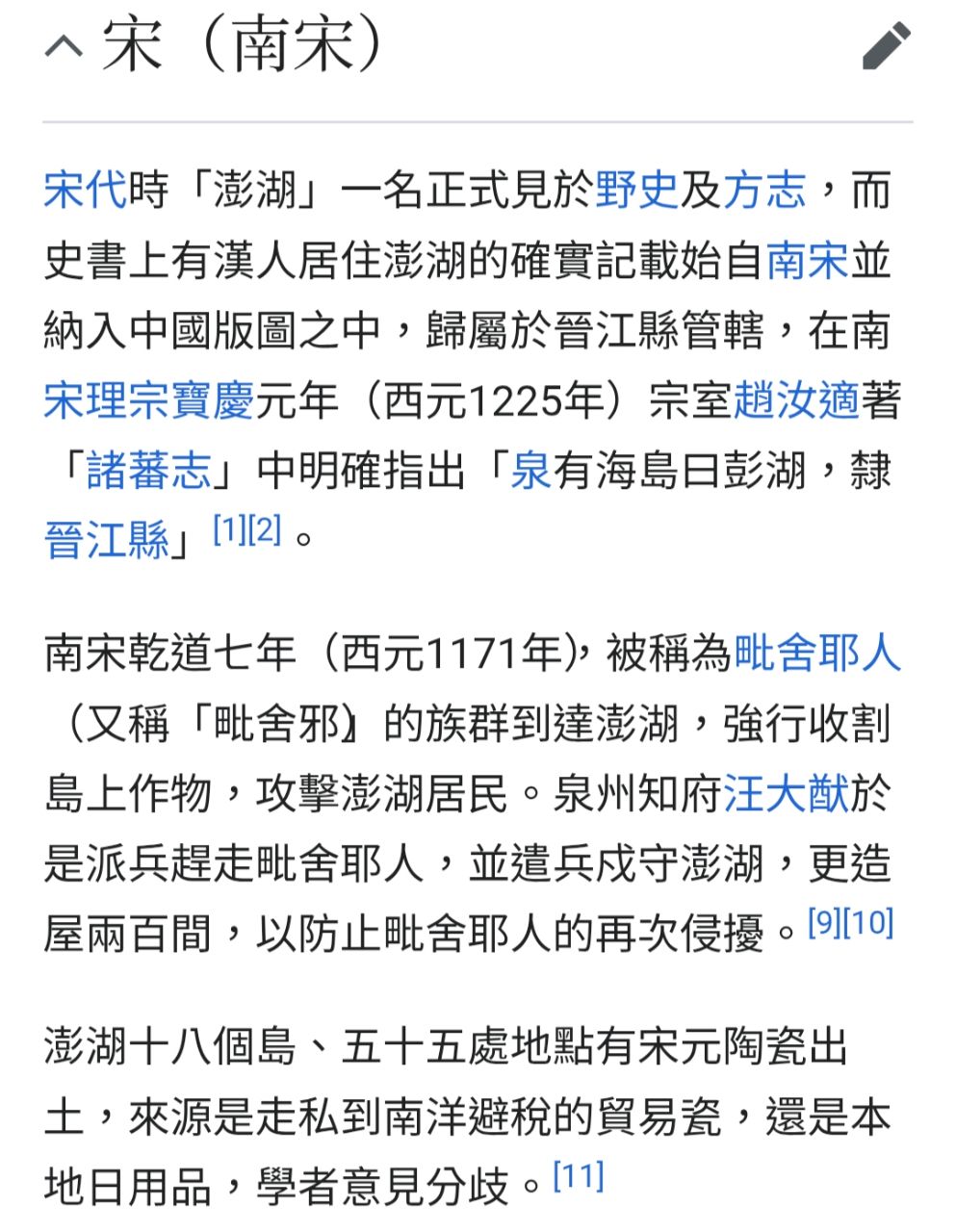Open the 晉江縣 link
Image resolution: width=956 pixels, height=1232 pixels.
pyautogui.click(x=106, y=541)
